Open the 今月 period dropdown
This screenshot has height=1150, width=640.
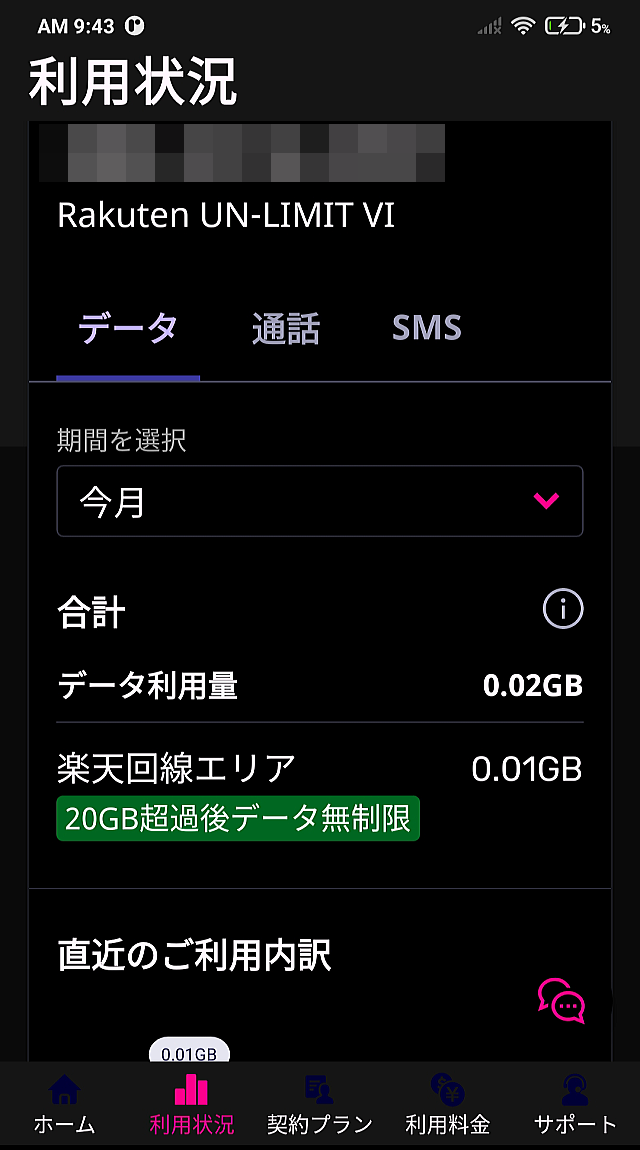(320, 501)
